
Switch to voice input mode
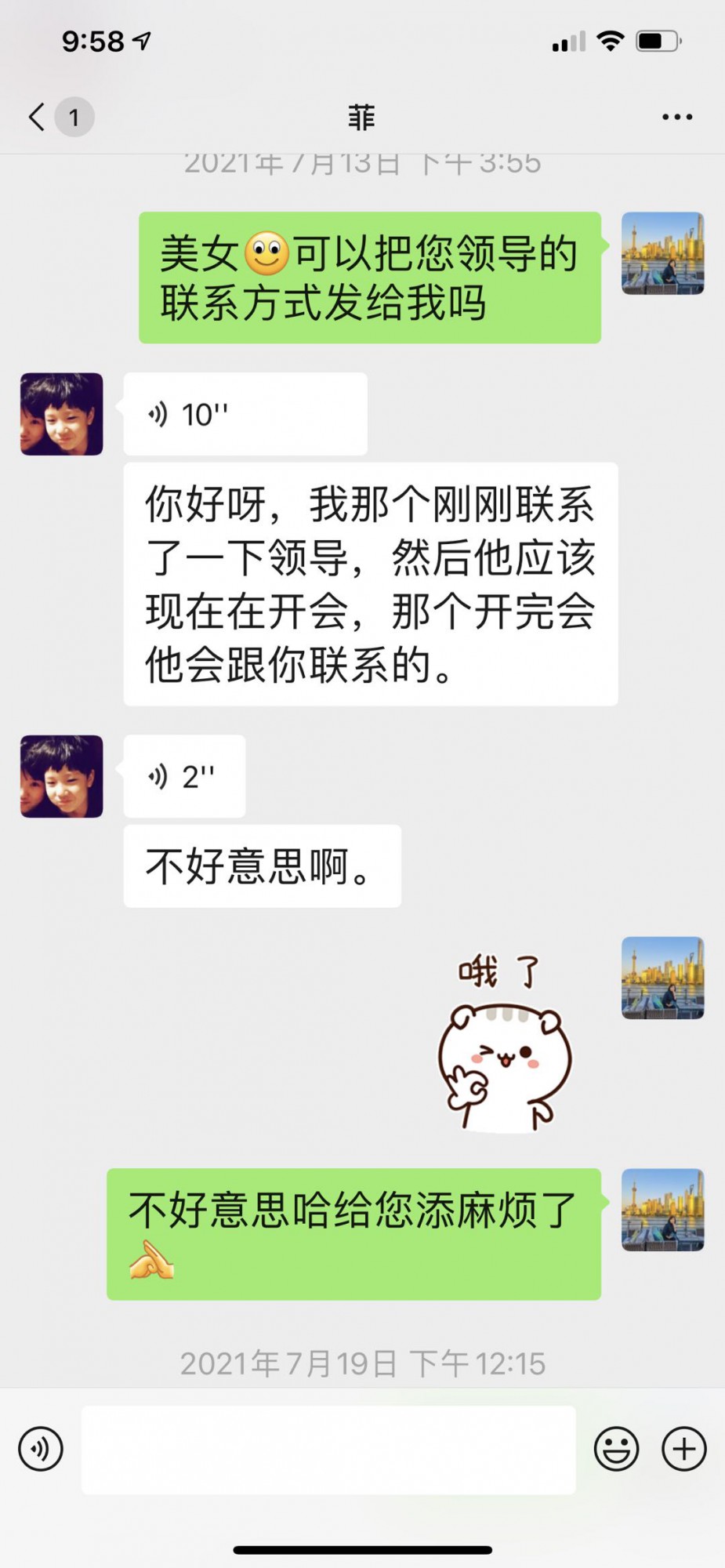[x=41, y=1449]
